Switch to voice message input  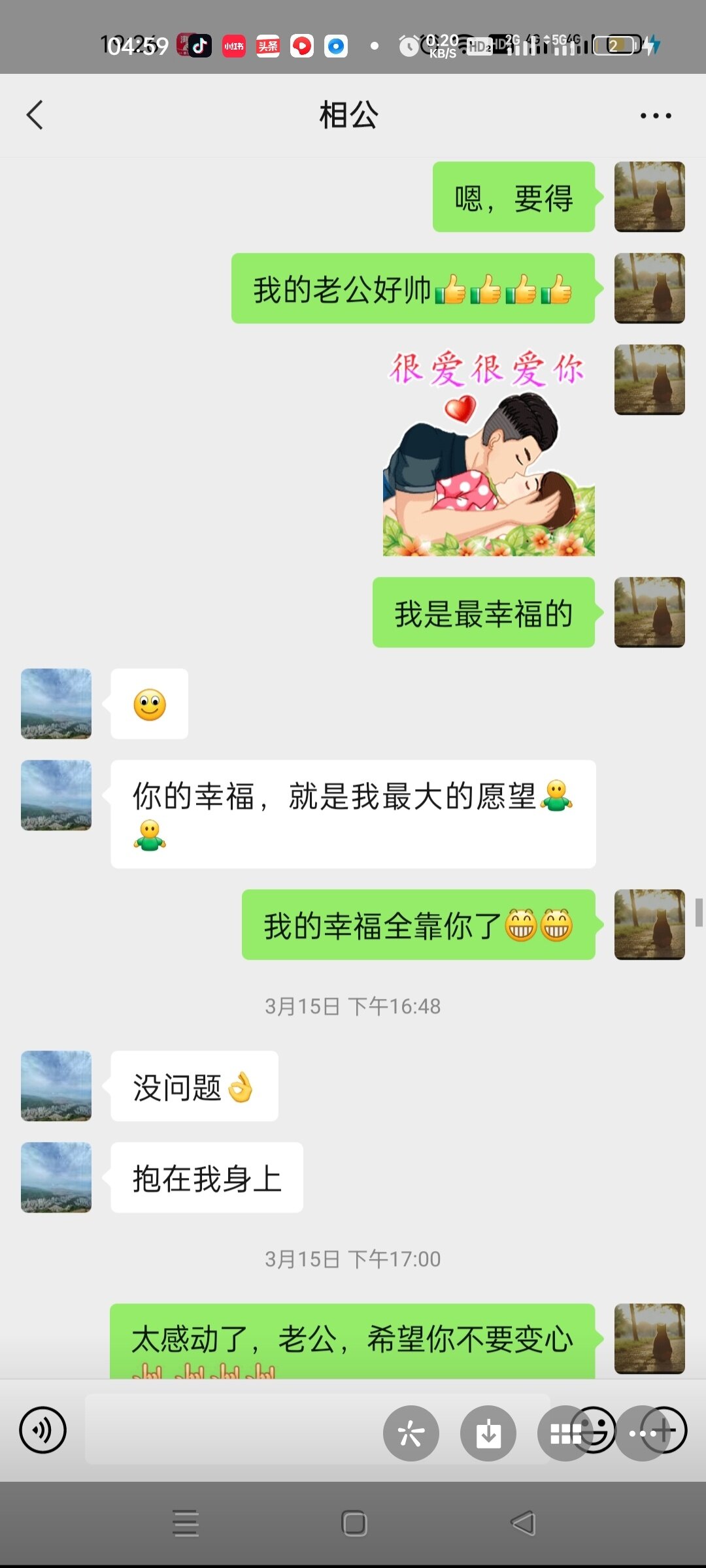(42, 1430)
